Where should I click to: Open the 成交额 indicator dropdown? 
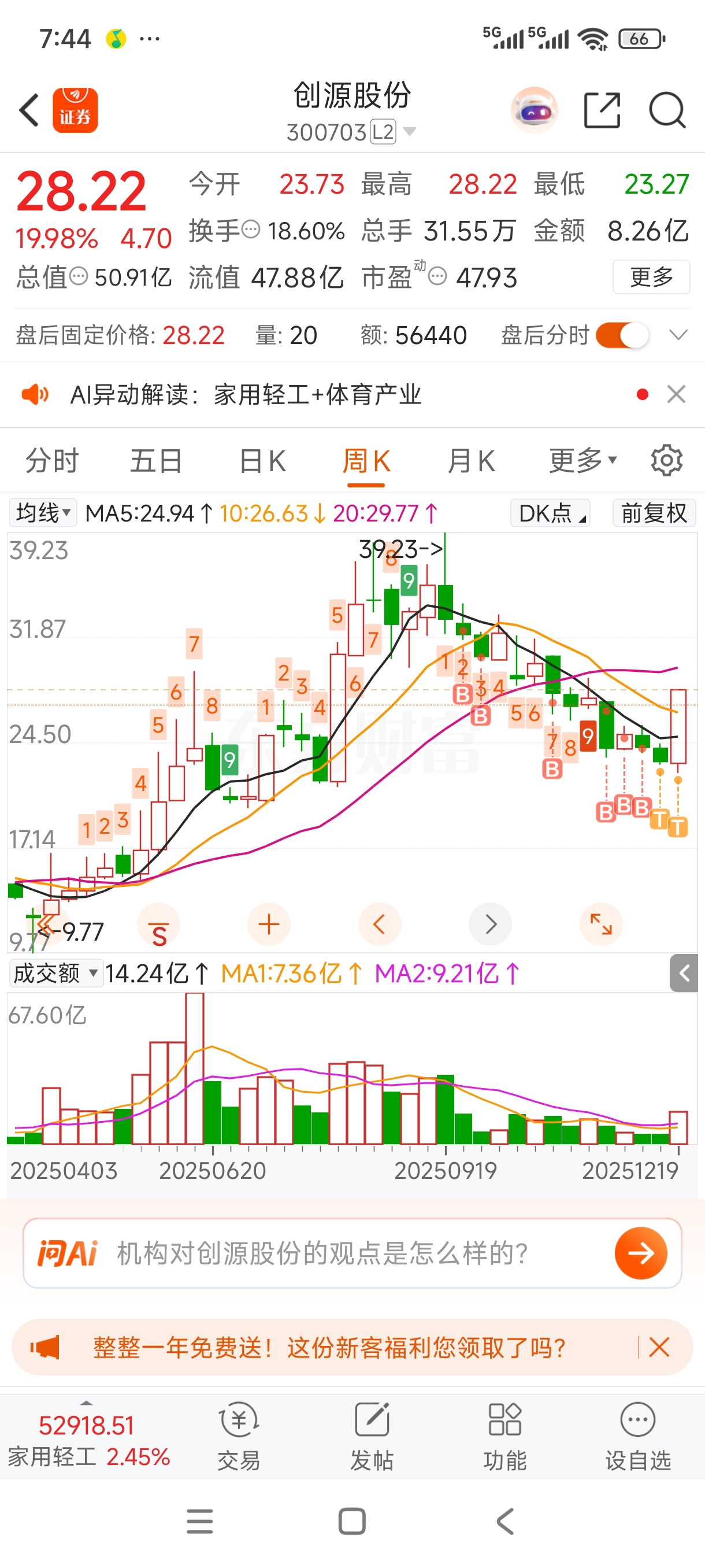click(55, 973)
